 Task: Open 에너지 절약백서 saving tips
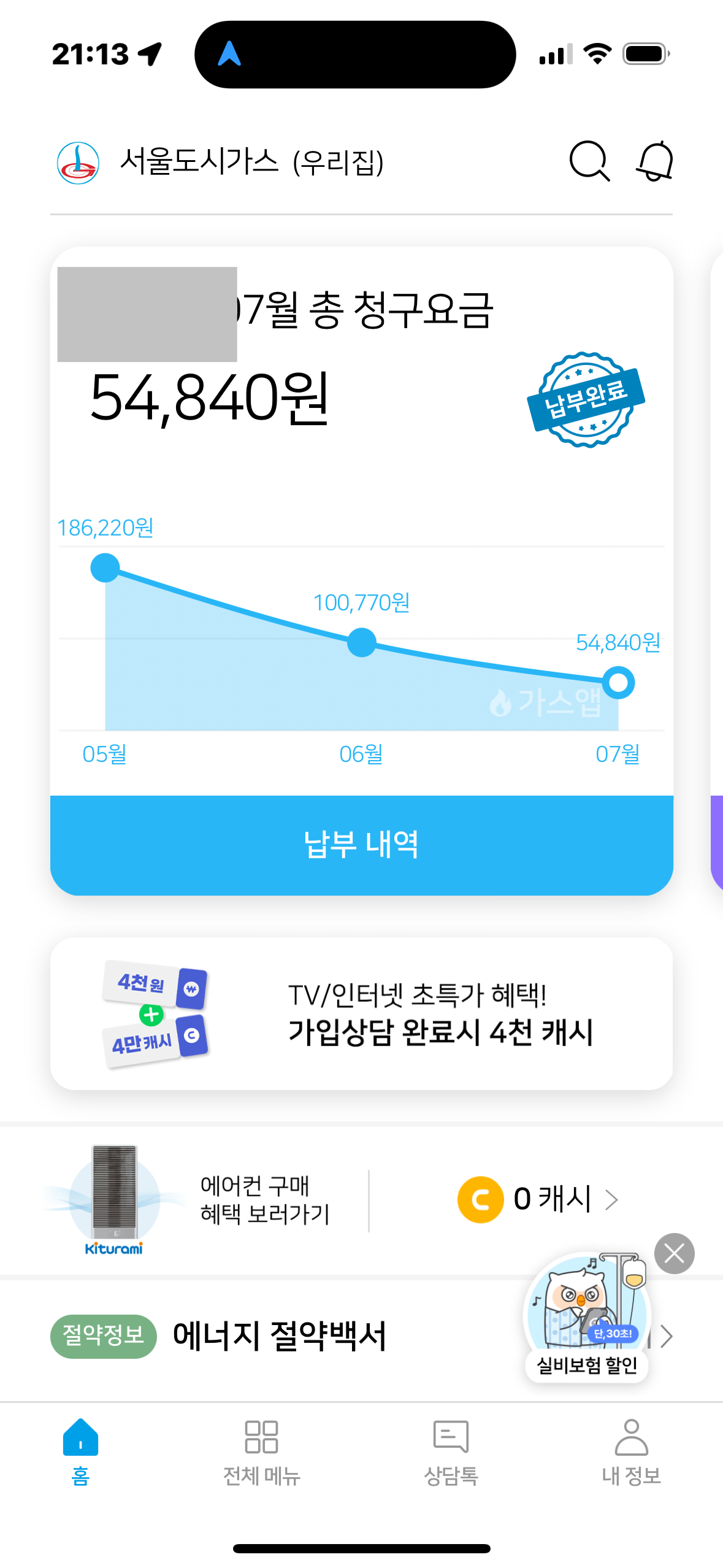(279, 1336)
